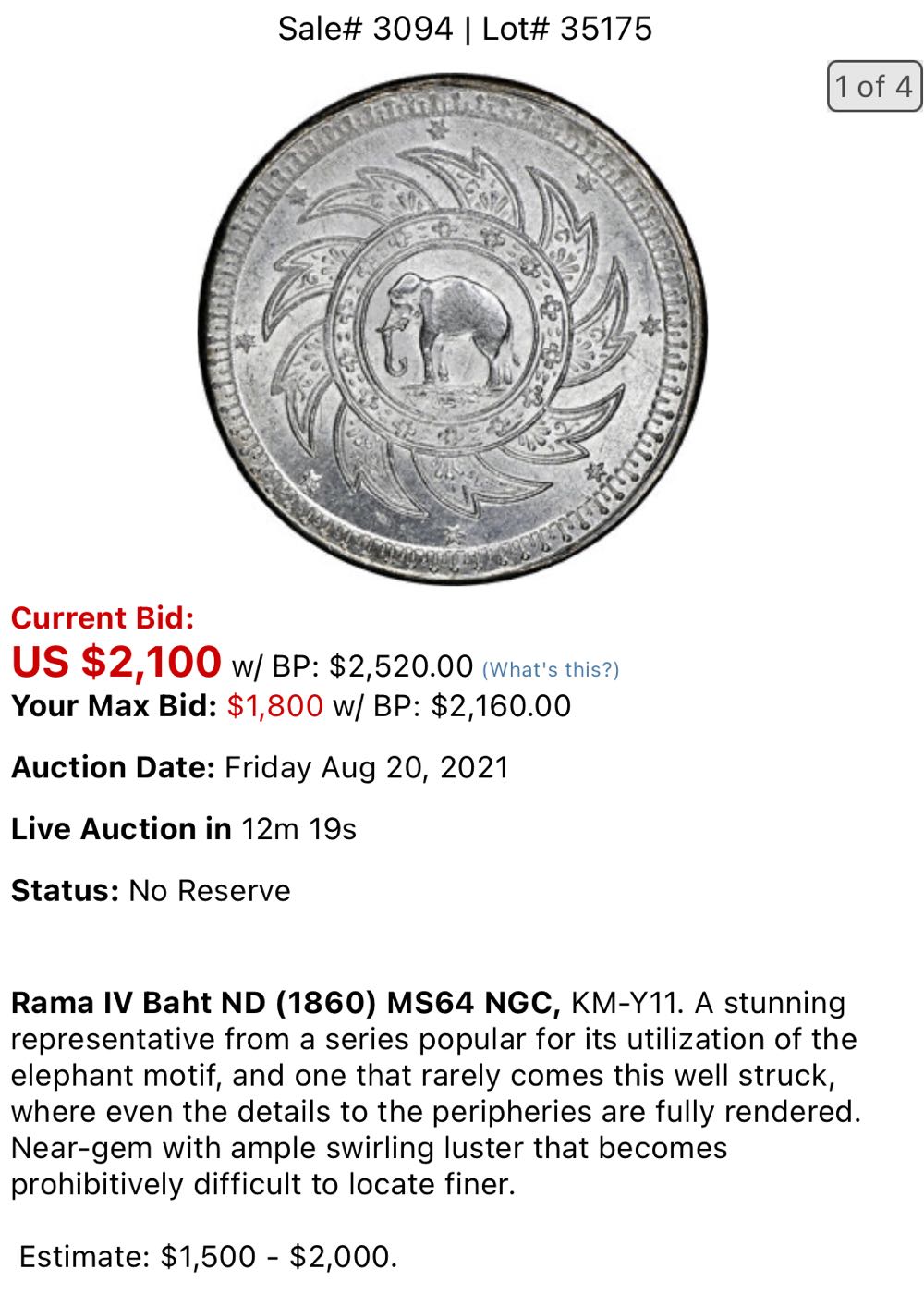
Task: Open the "(What's this?)" buyer premium explanation
Action: click(551, 668)
